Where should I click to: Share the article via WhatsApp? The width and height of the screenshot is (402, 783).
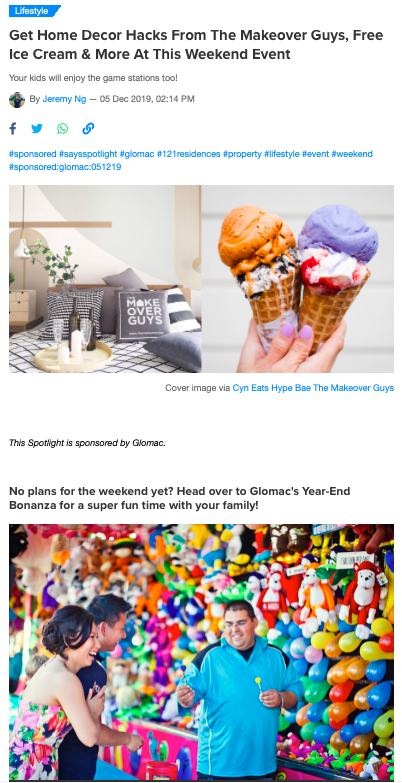[x=62, y=128]
